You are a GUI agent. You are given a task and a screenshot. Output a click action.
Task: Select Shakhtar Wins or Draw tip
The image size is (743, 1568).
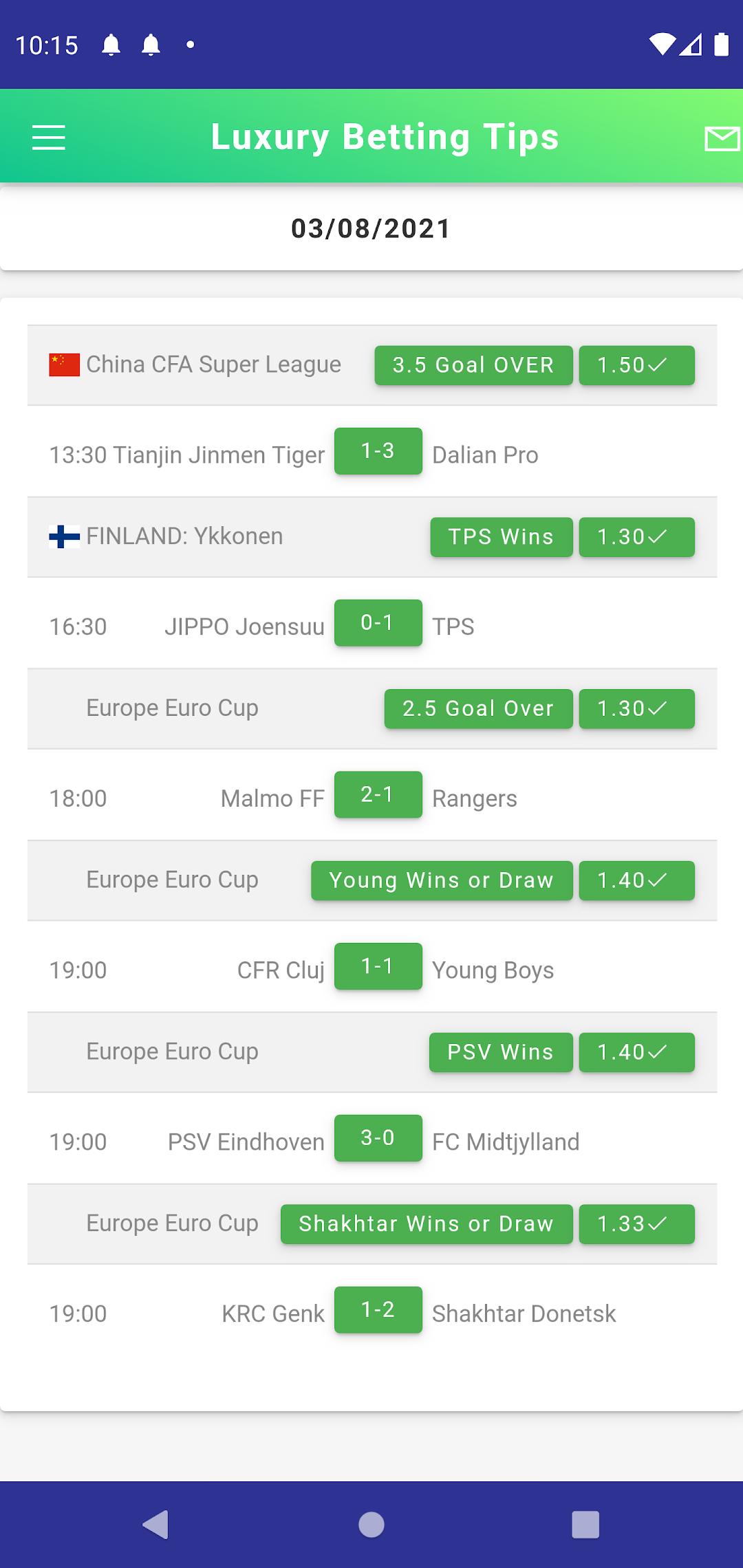(x=427, y=1225)
